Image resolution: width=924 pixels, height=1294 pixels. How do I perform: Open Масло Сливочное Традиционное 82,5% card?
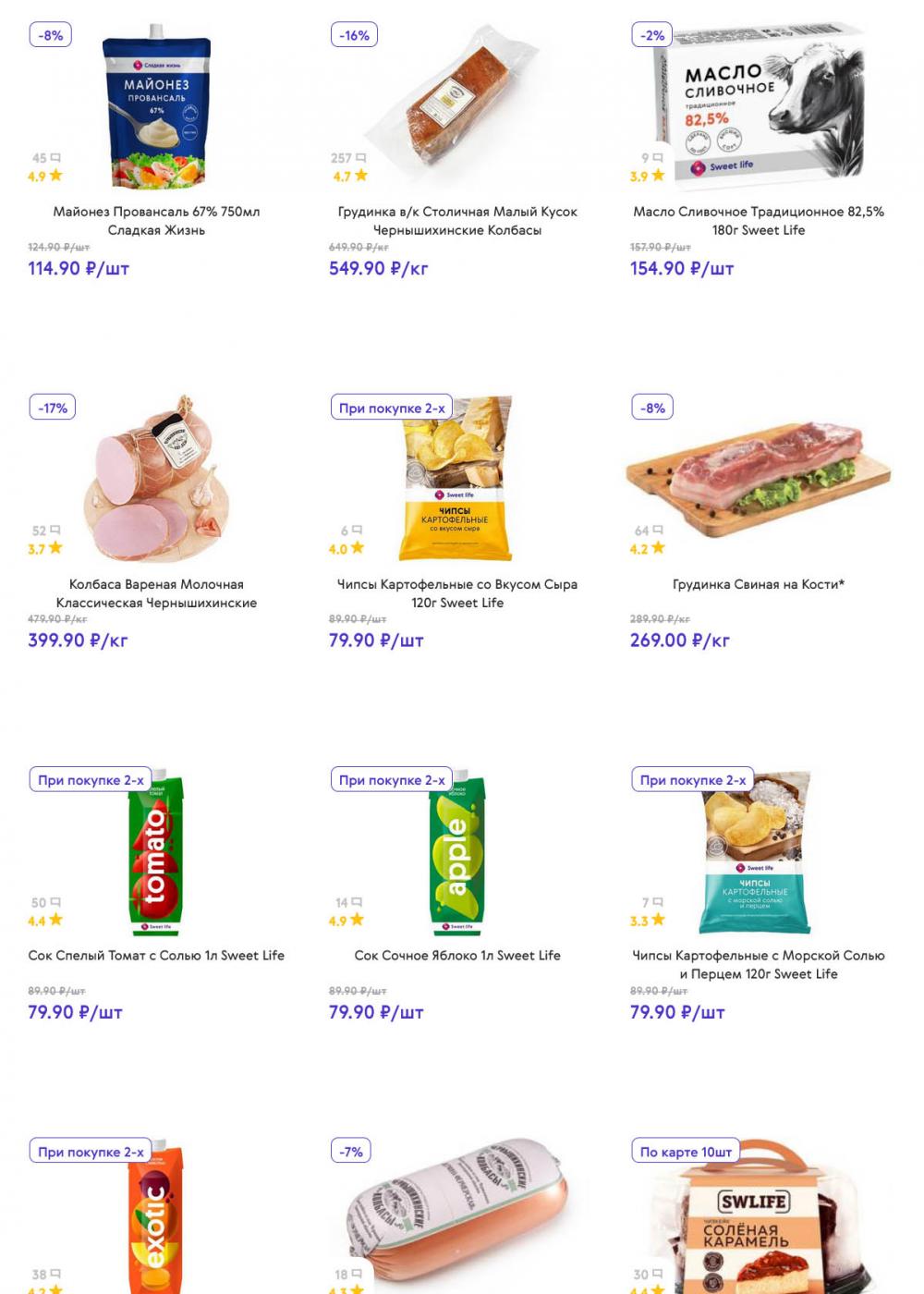pyautogui.click(x=759, y=220)
